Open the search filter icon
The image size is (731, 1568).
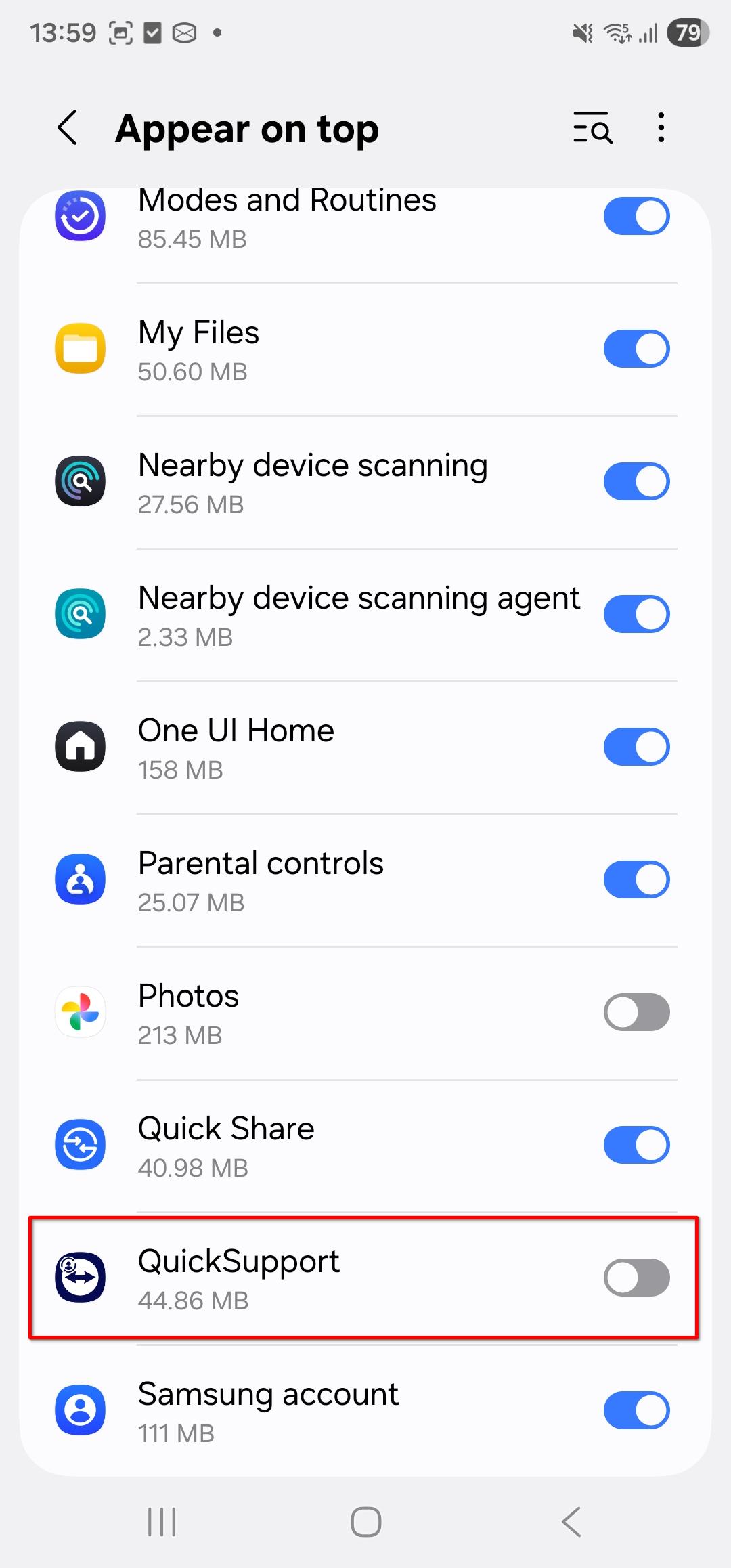pos(592,128)
